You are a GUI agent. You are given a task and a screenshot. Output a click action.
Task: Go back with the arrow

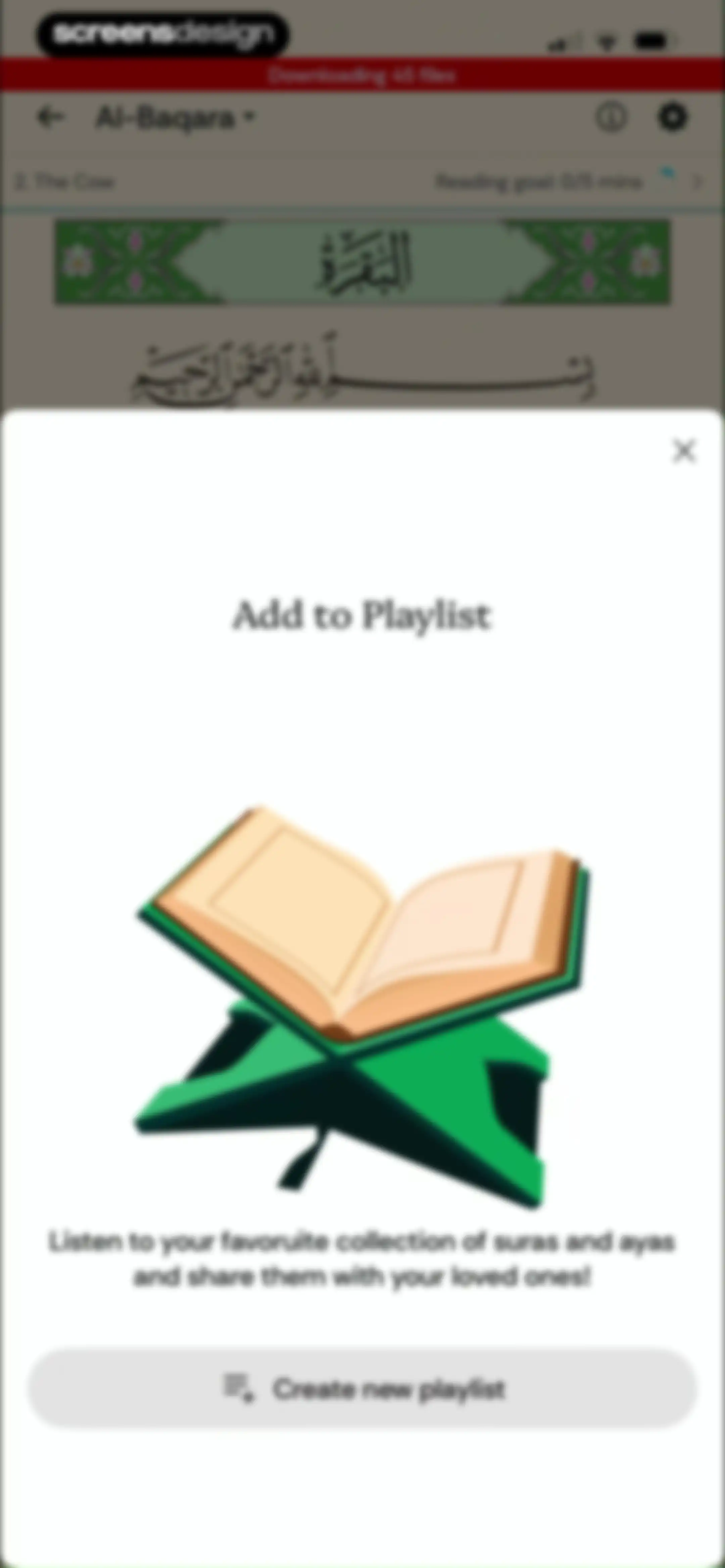50,117
